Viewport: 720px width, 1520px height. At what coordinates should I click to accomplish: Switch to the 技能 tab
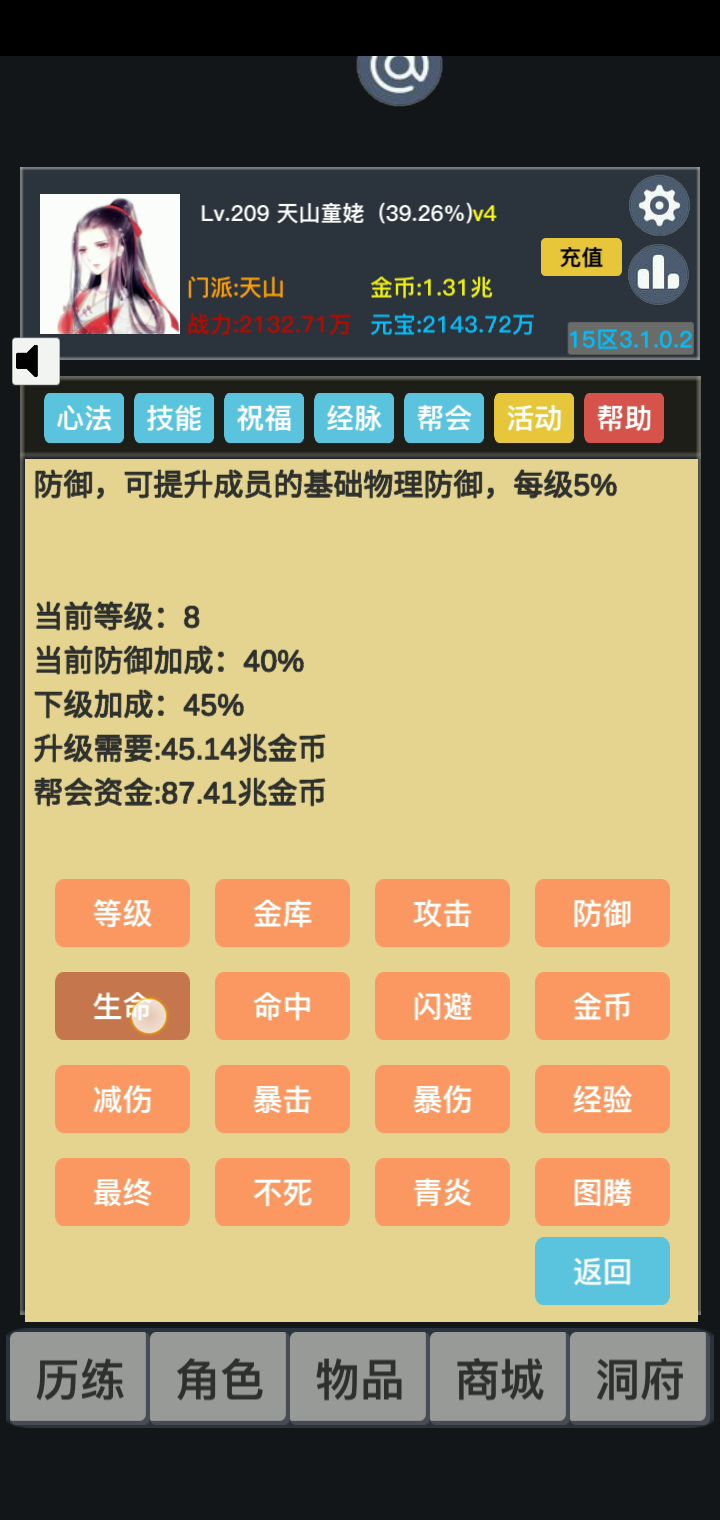point(174,418)
